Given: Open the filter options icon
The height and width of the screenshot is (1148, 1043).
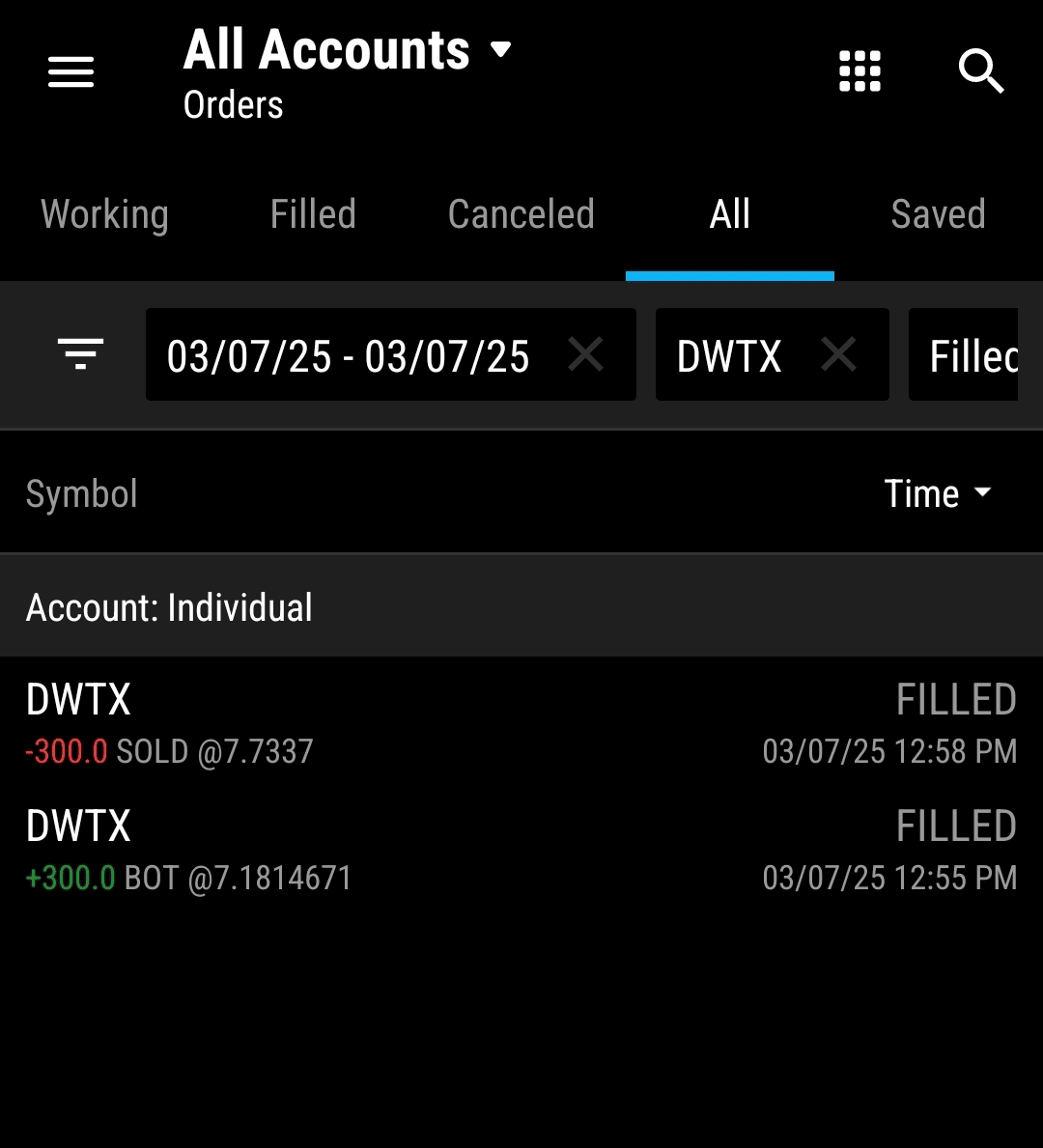Looking at the screenshot, I should tap(80, 355).
